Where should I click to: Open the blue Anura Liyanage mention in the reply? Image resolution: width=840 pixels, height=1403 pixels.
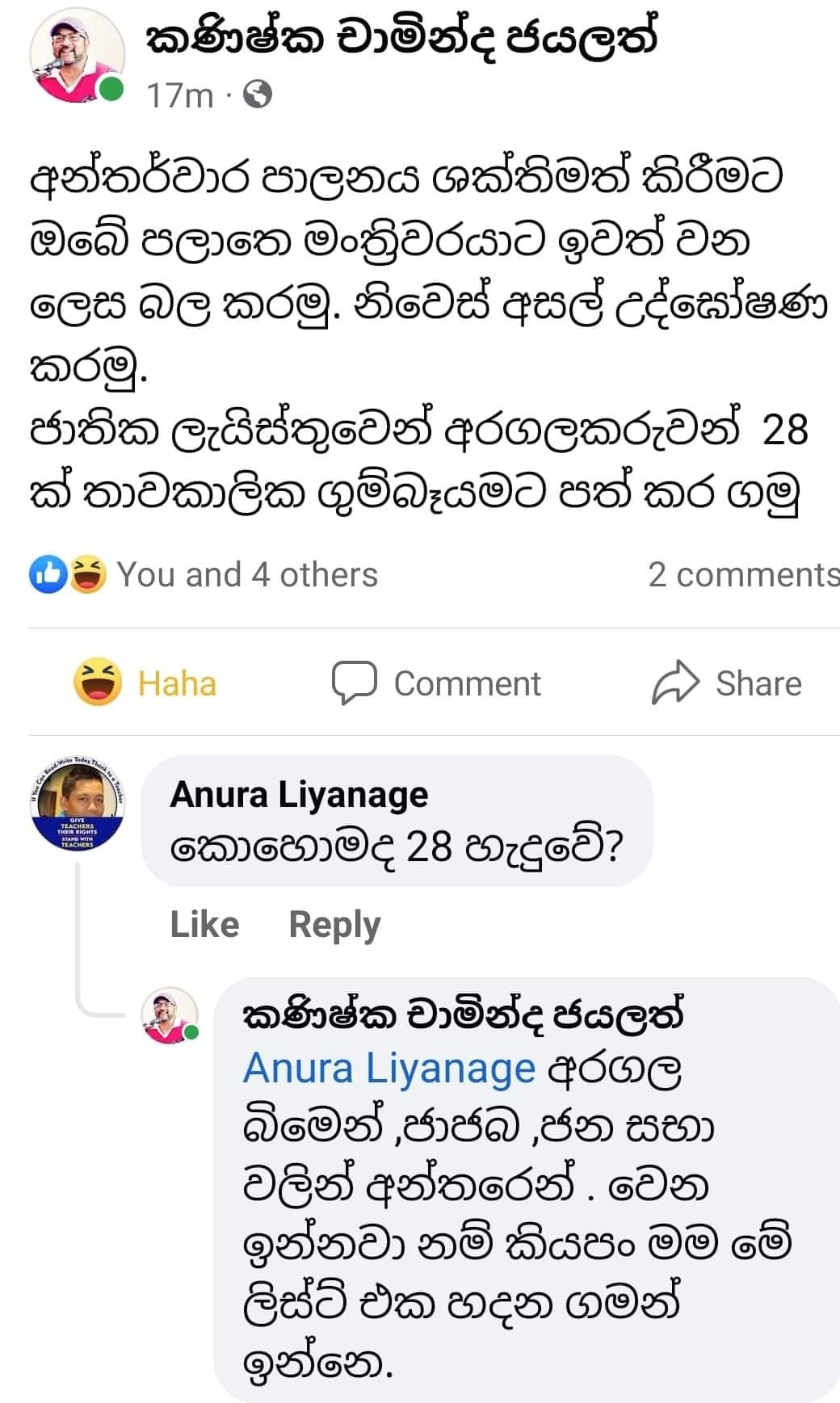point(389,1068)
